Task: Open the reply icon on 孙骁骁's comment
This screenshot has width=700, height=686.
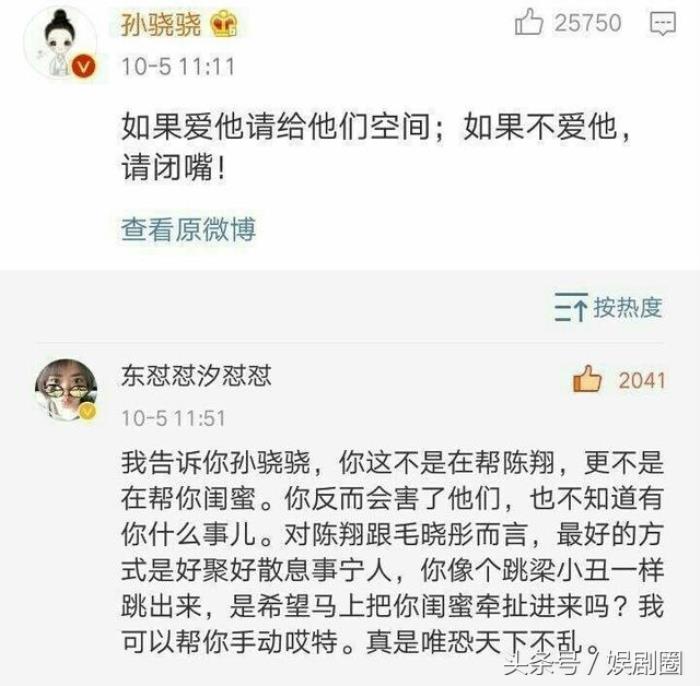Action: click(x=661, y=24)
